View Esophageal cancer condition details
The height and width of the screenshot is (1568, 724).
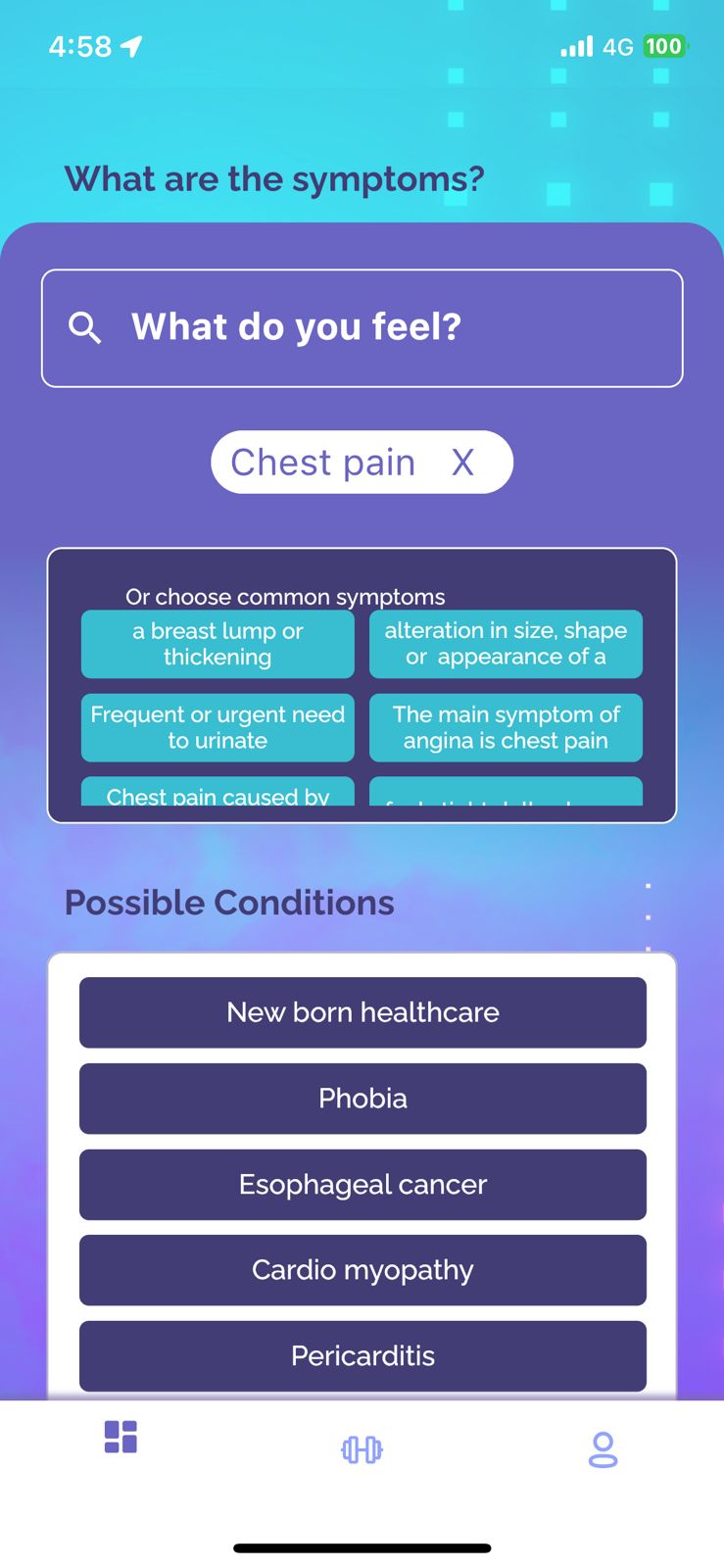[x=362, y=1184]
